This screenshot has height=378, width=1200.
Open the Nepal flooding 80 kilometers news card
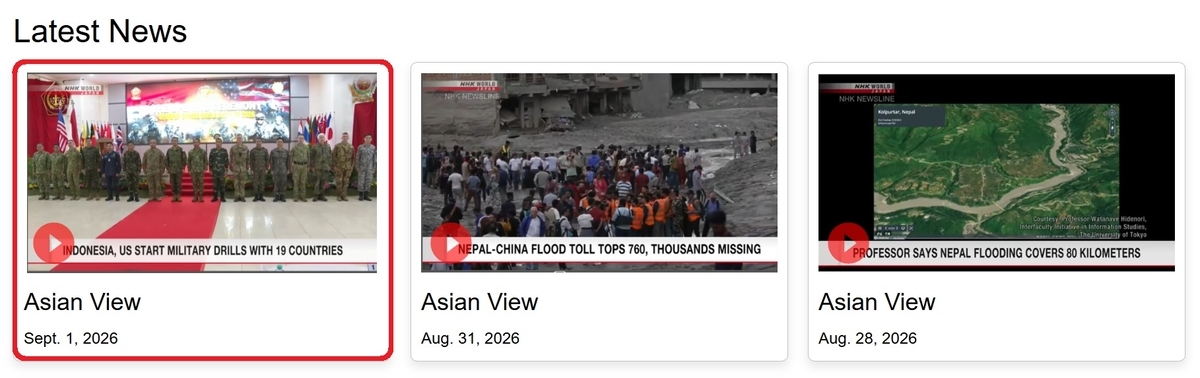996,212
